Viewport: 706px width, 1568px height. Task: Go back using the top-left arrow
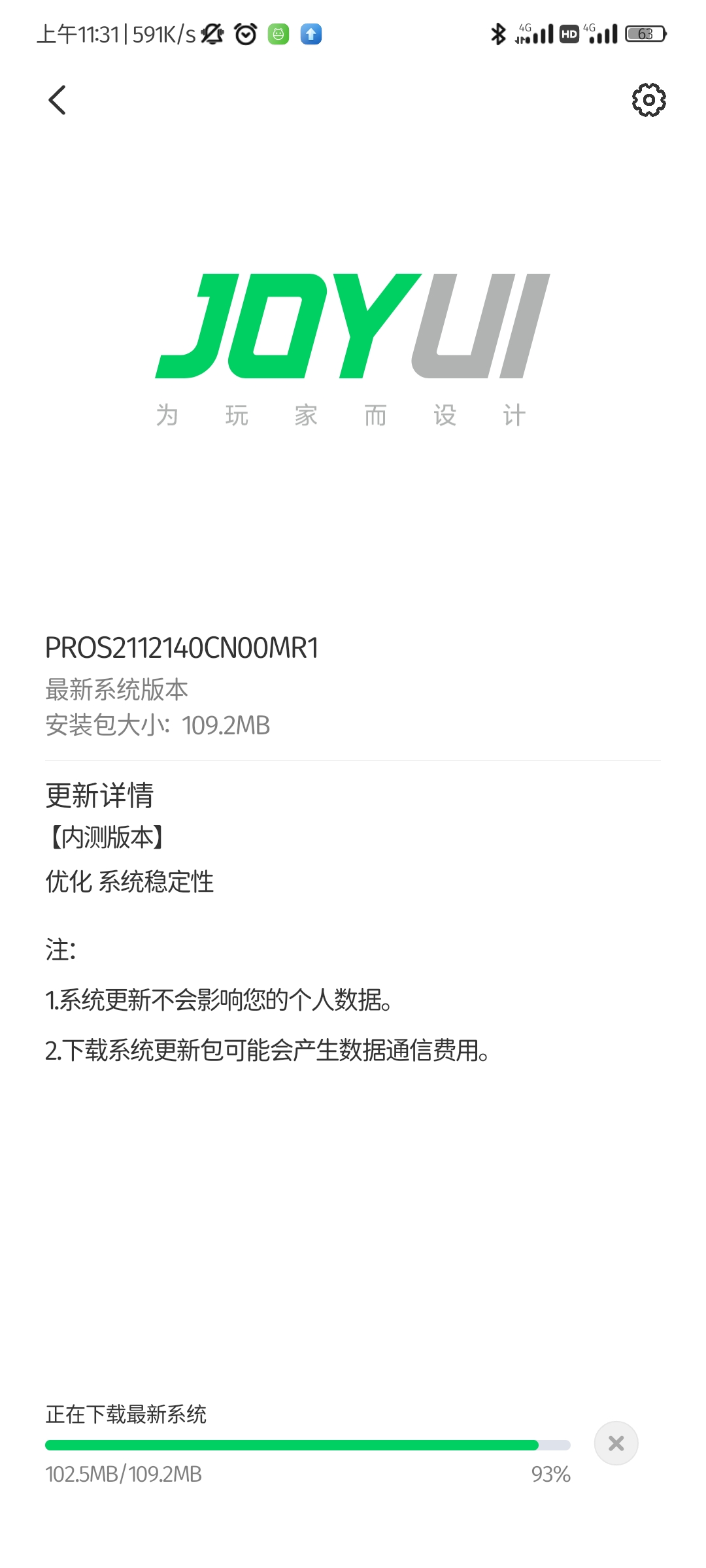[57, 100]
